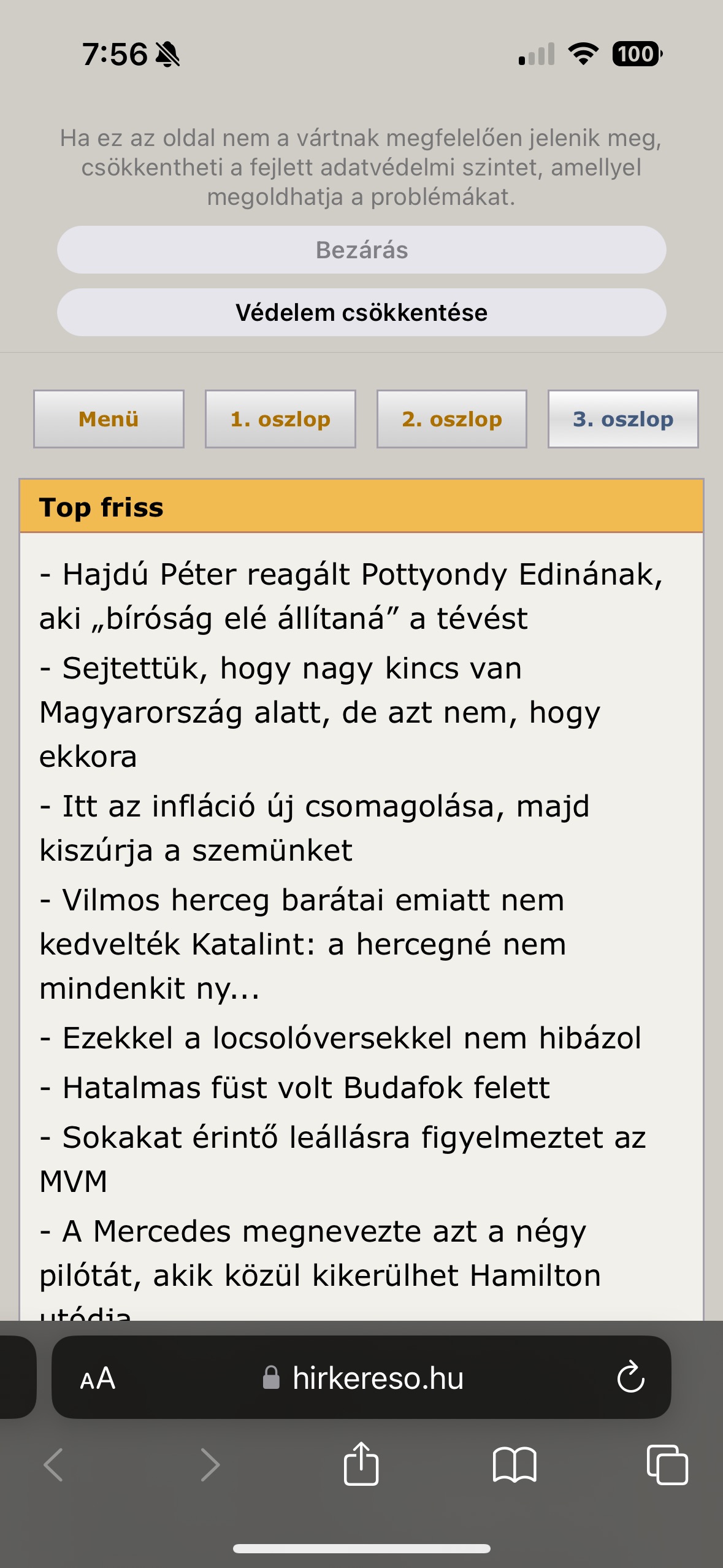Open the Vilmos herceg barátai article
The image size is (723, 1568).
(302, 943)
